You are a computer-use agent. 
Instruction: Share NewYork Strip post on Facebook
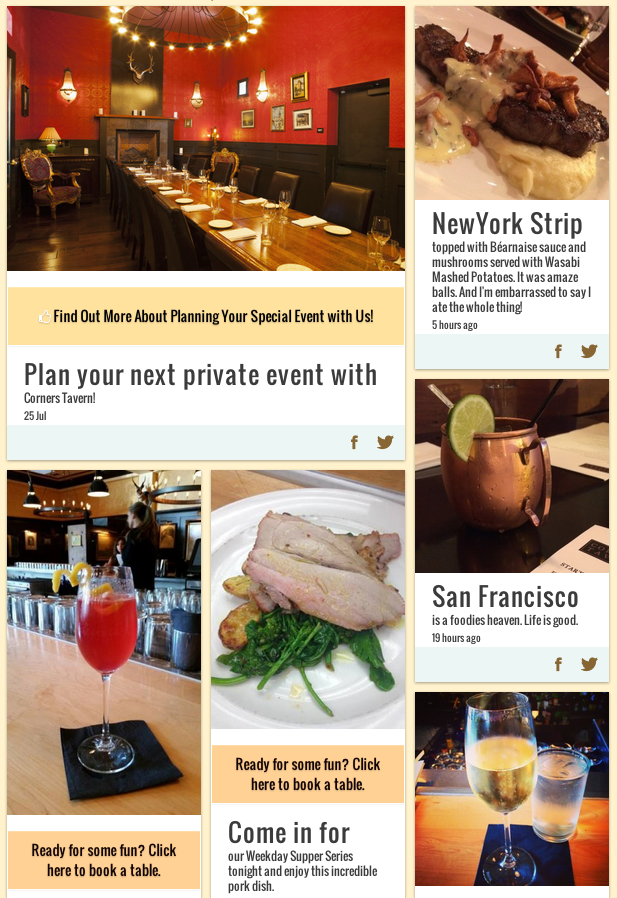[x=558, y=351]
